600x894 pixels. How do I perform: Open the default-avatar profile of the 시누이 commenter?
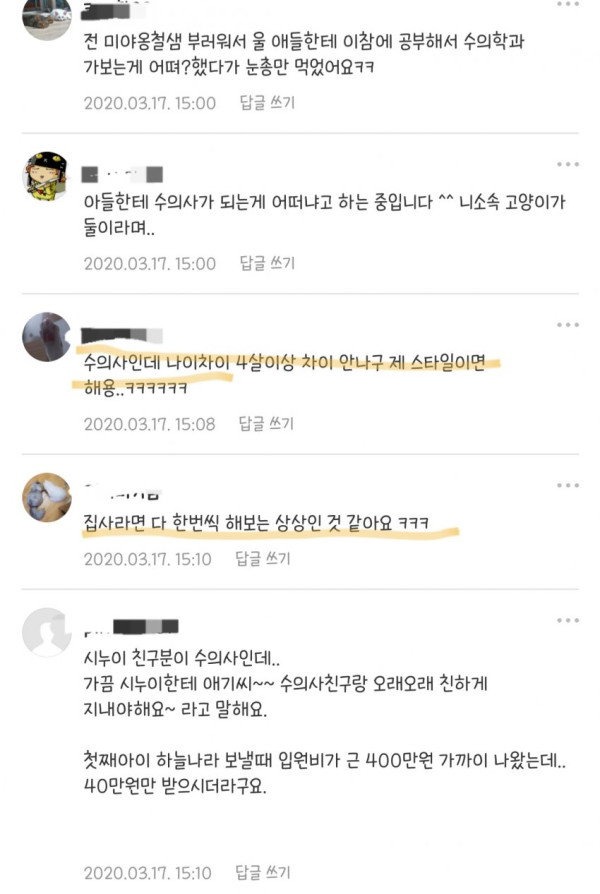(47, 632)
